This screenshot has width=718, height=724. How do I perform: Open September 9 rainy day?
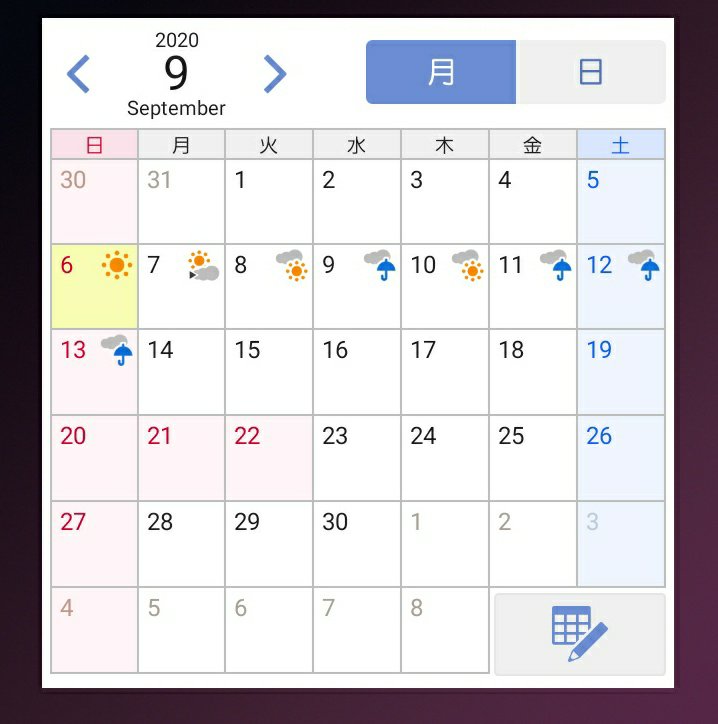pyautogui.click(x=357, y=286)
